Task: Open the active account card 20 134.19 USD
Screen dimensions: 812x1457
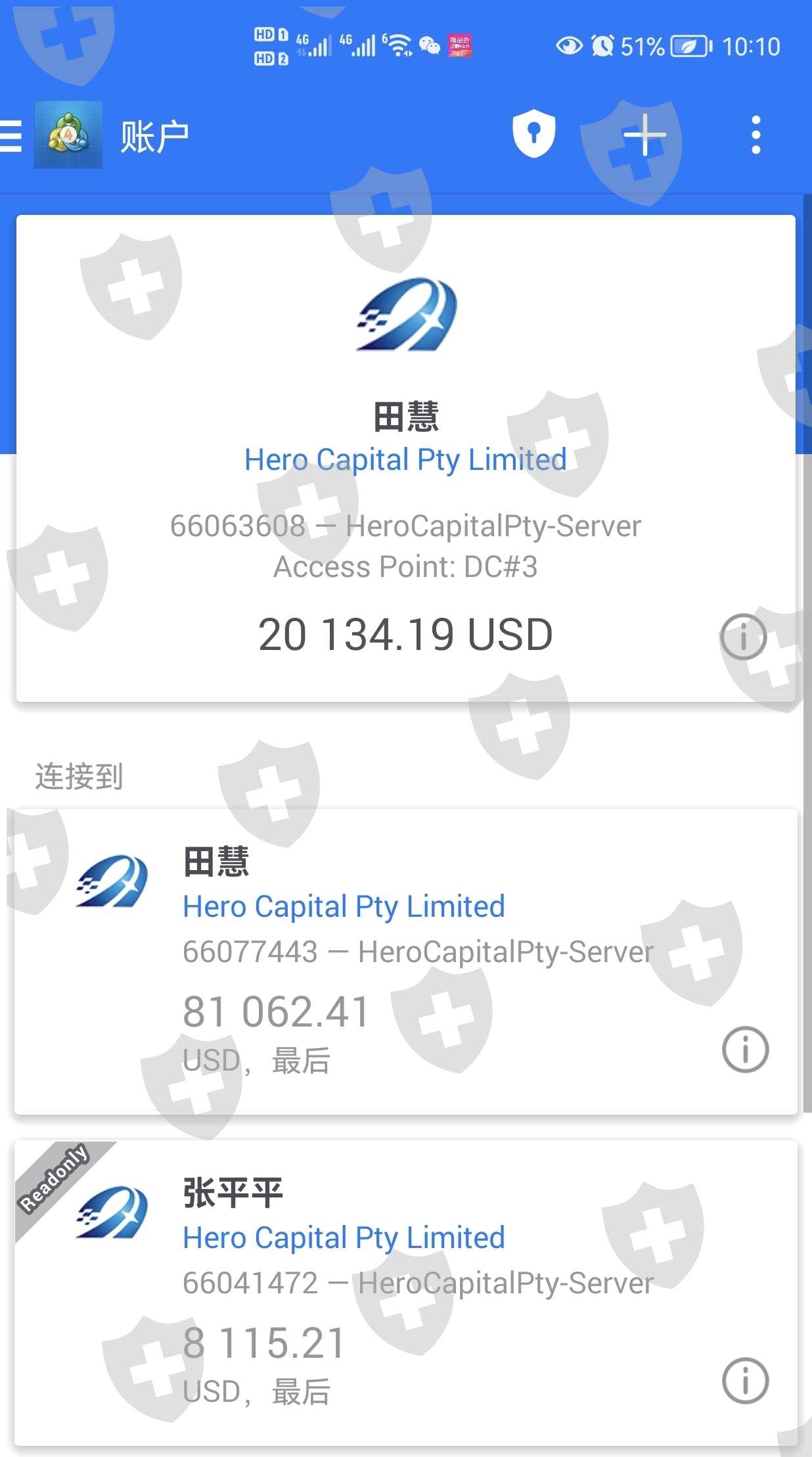Action: click(405, 458)
